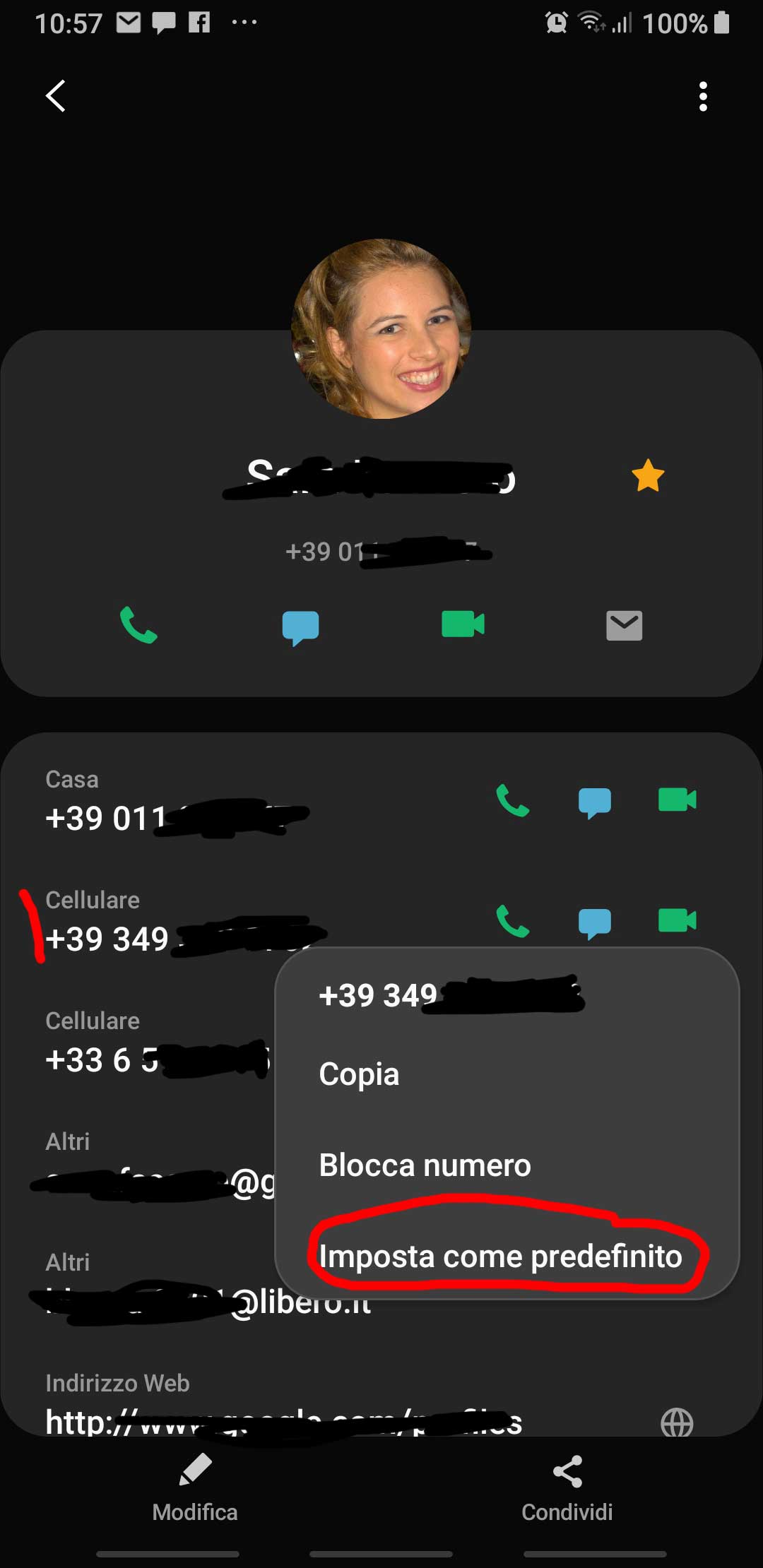Open the contact's profile photo
The image size is (763, 1568).
381,328
